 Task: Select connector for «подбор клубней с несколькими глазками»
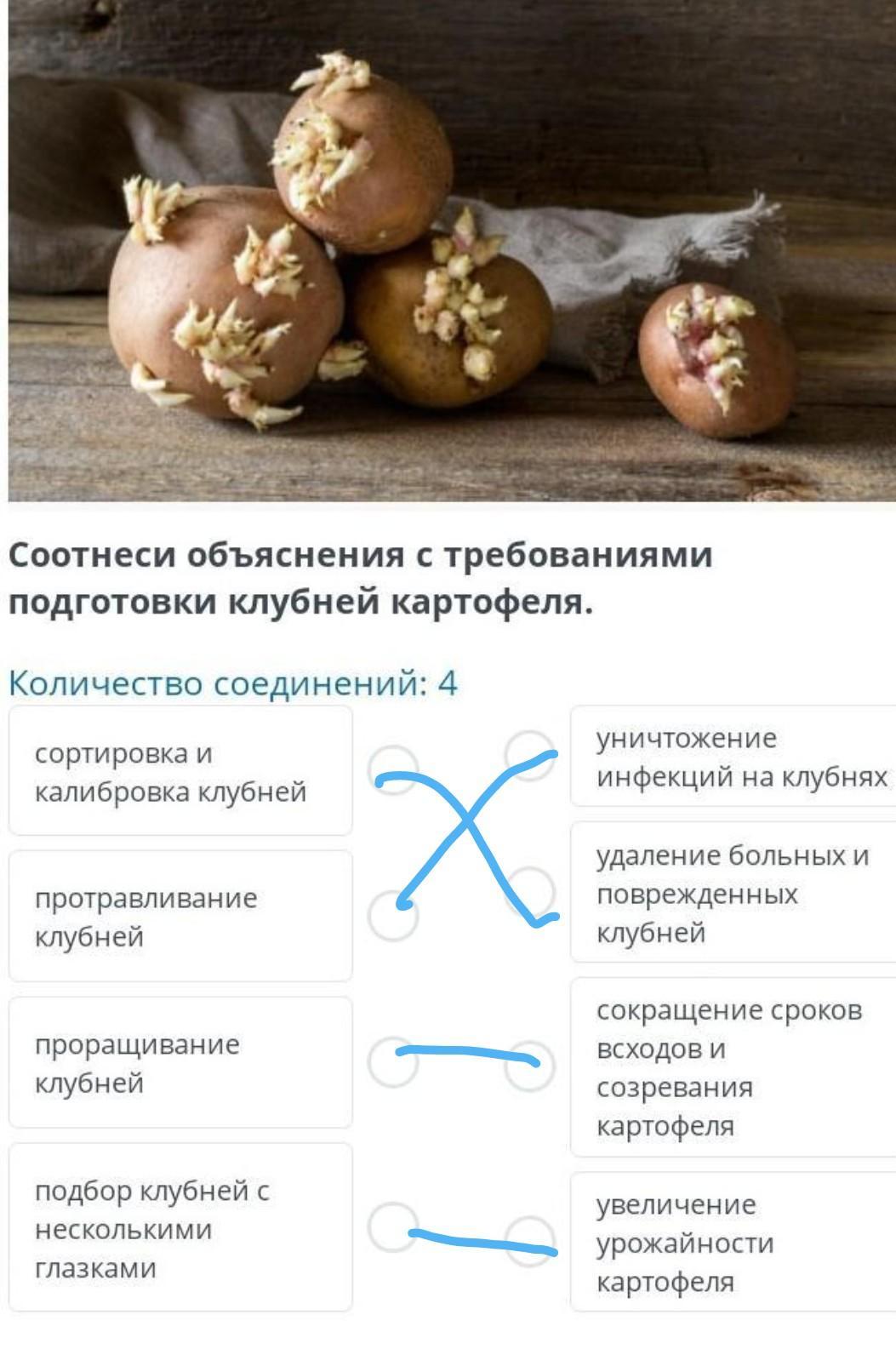[x=393, y=1227]
